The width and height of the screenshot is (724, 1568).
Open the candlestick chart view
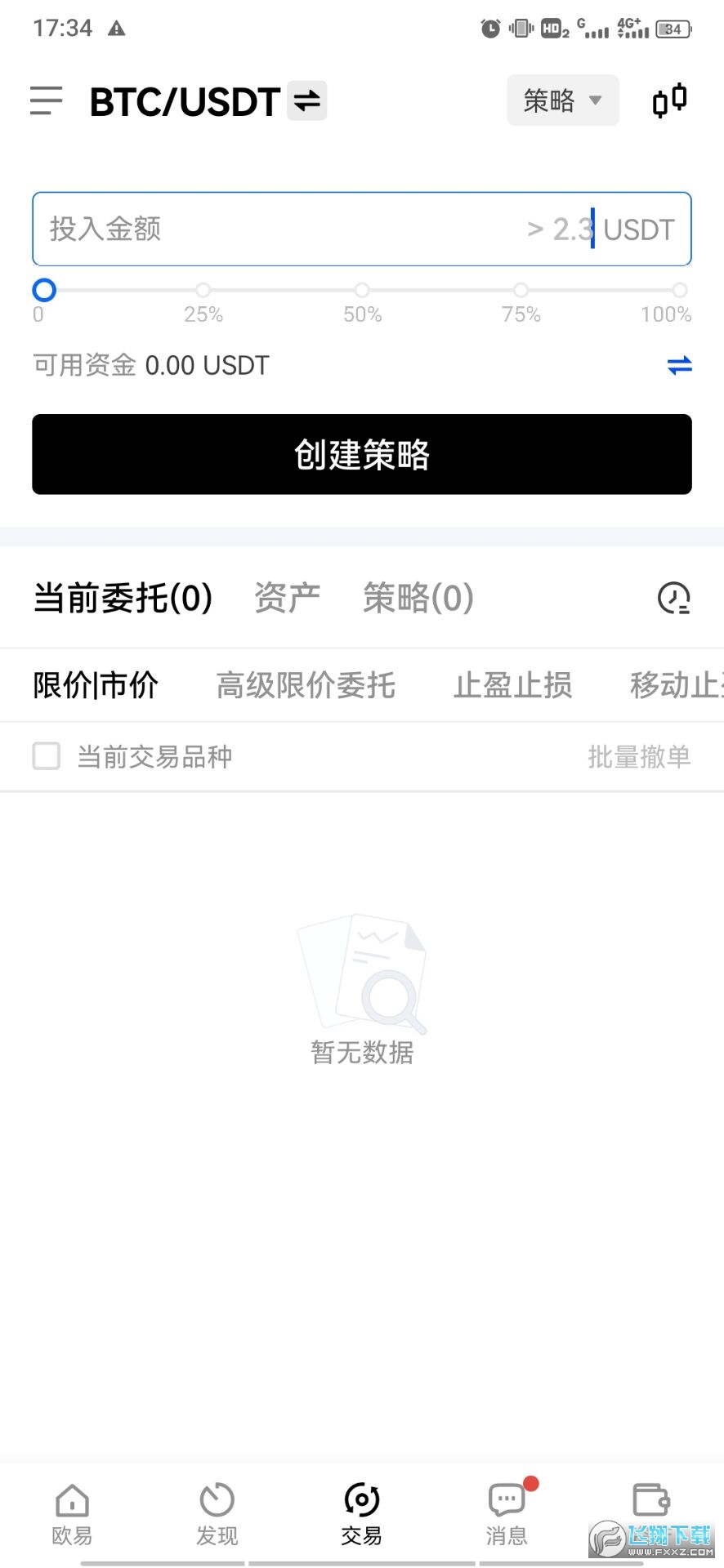pyautogui.click(x=669, y=100)
